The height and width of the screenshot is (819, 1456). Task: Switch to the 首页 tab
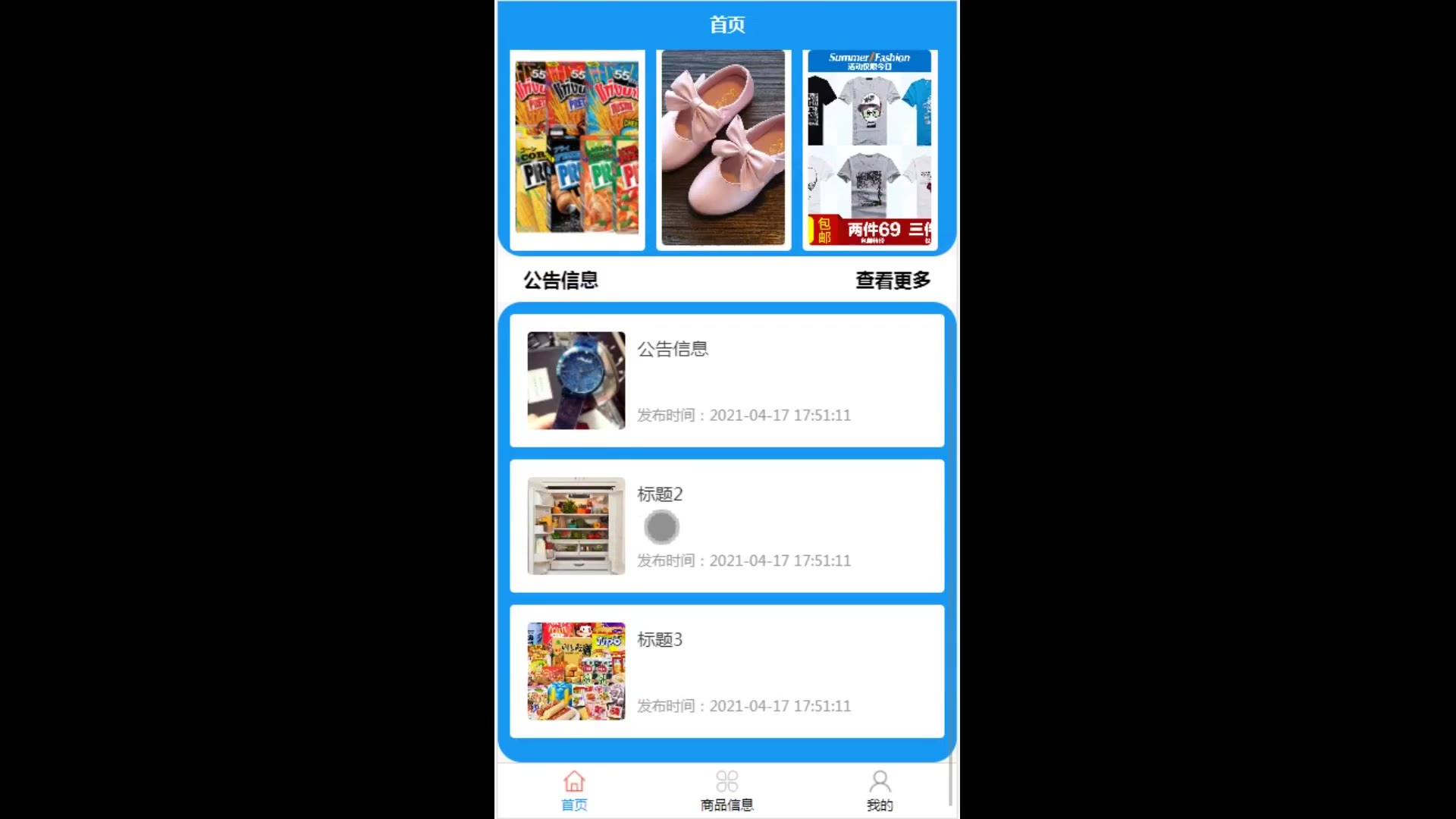(x=574, y=791)
